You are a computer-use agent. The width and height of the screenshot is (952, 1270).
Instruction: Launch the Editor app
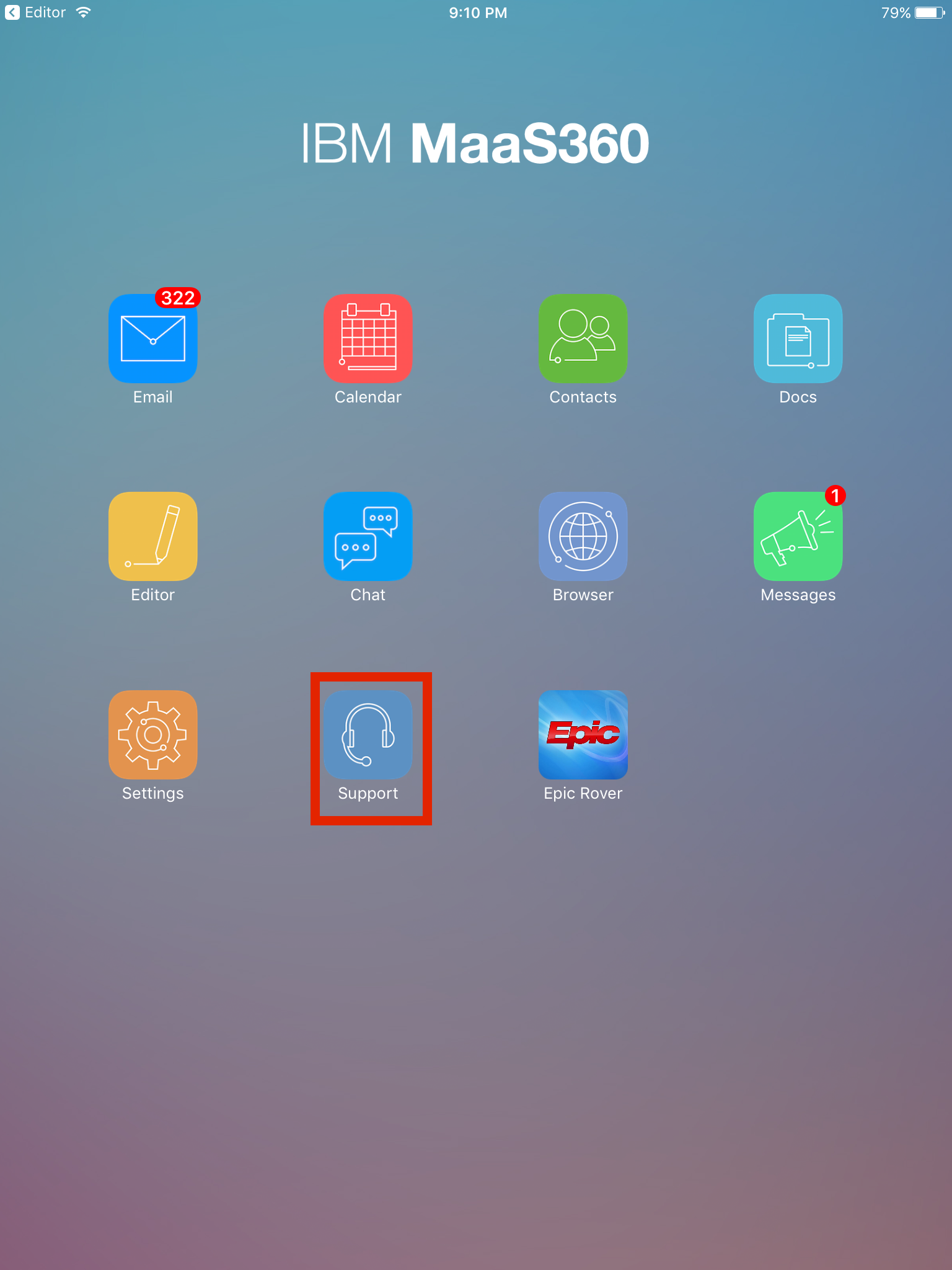point(152,536)
